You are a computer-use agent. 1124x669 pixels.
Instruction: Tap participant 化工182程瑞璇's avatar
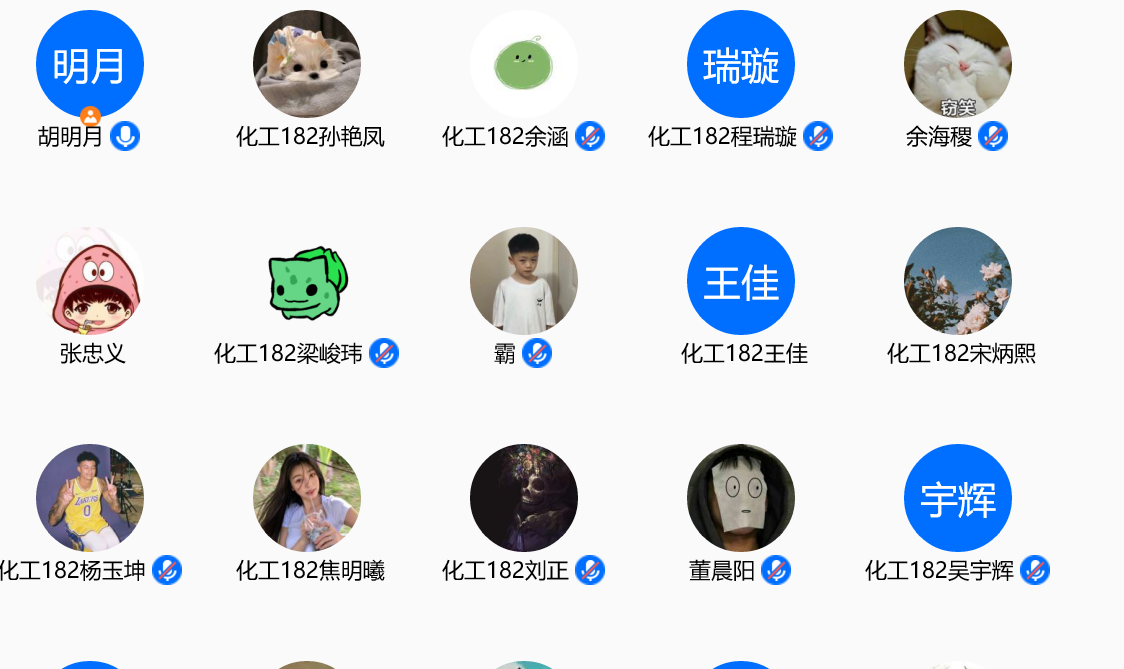(x=741, y=64)
